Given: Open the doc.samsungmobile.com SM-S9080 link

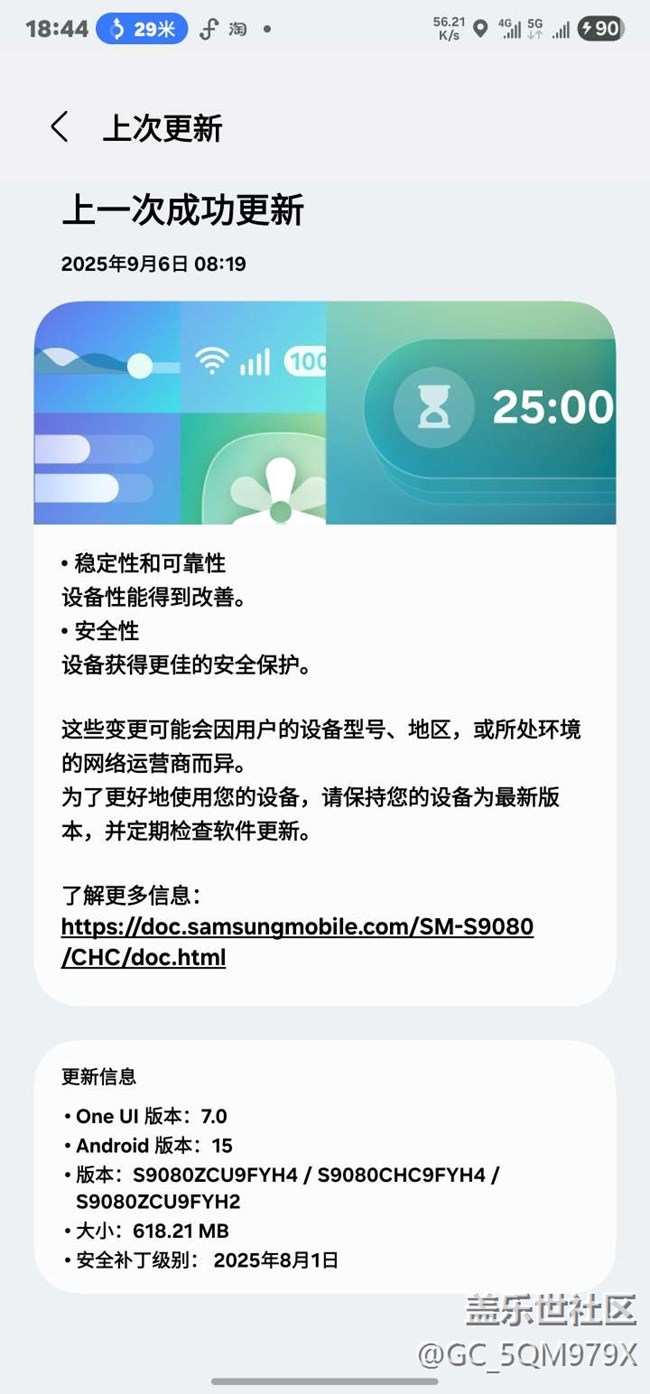Looking at the screenshot, I should (297, 927).
